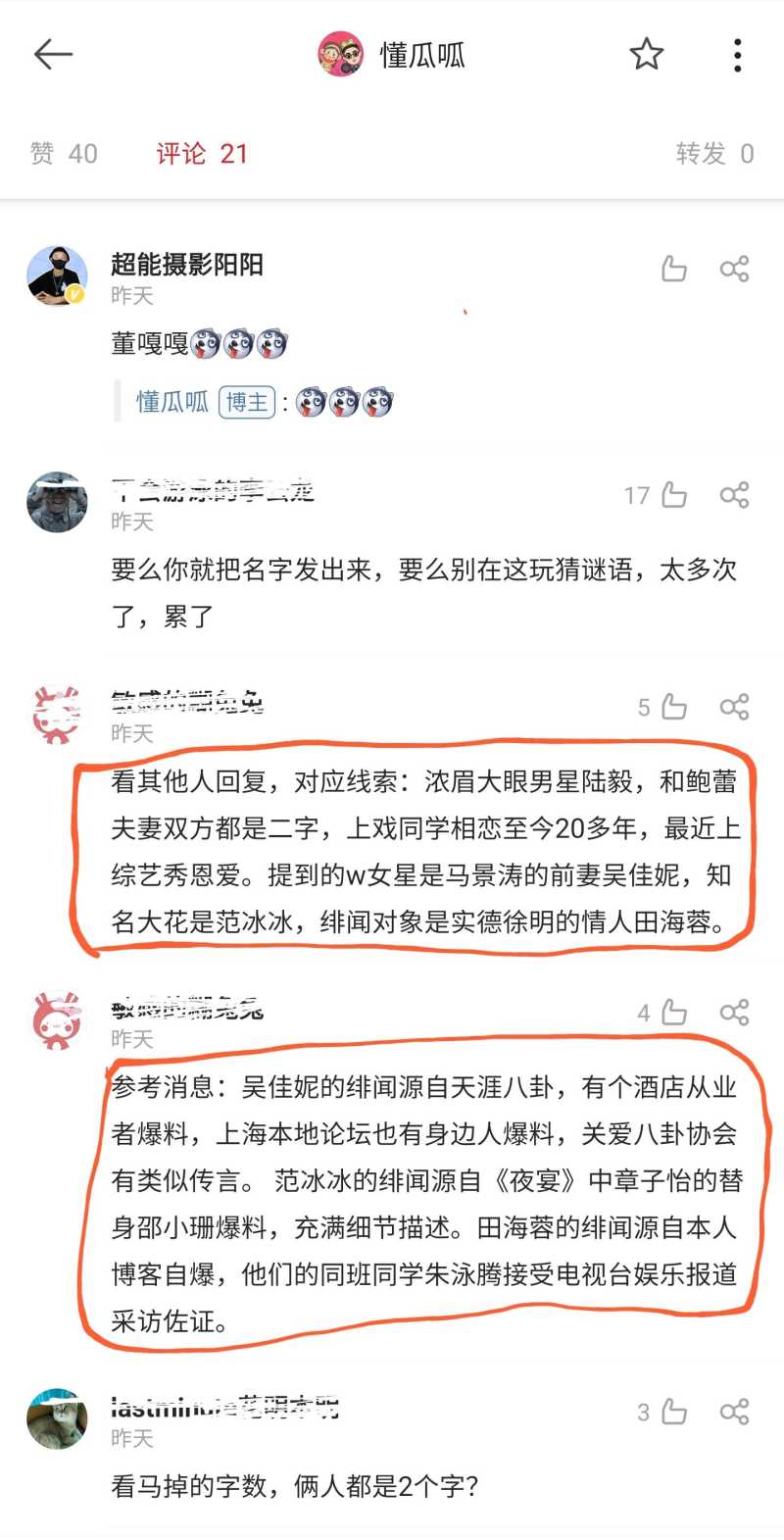The image size is (784, 1540).
Task: Share the comment starting with 要么你就把名字发出来
Action: [x=734, y=495]
